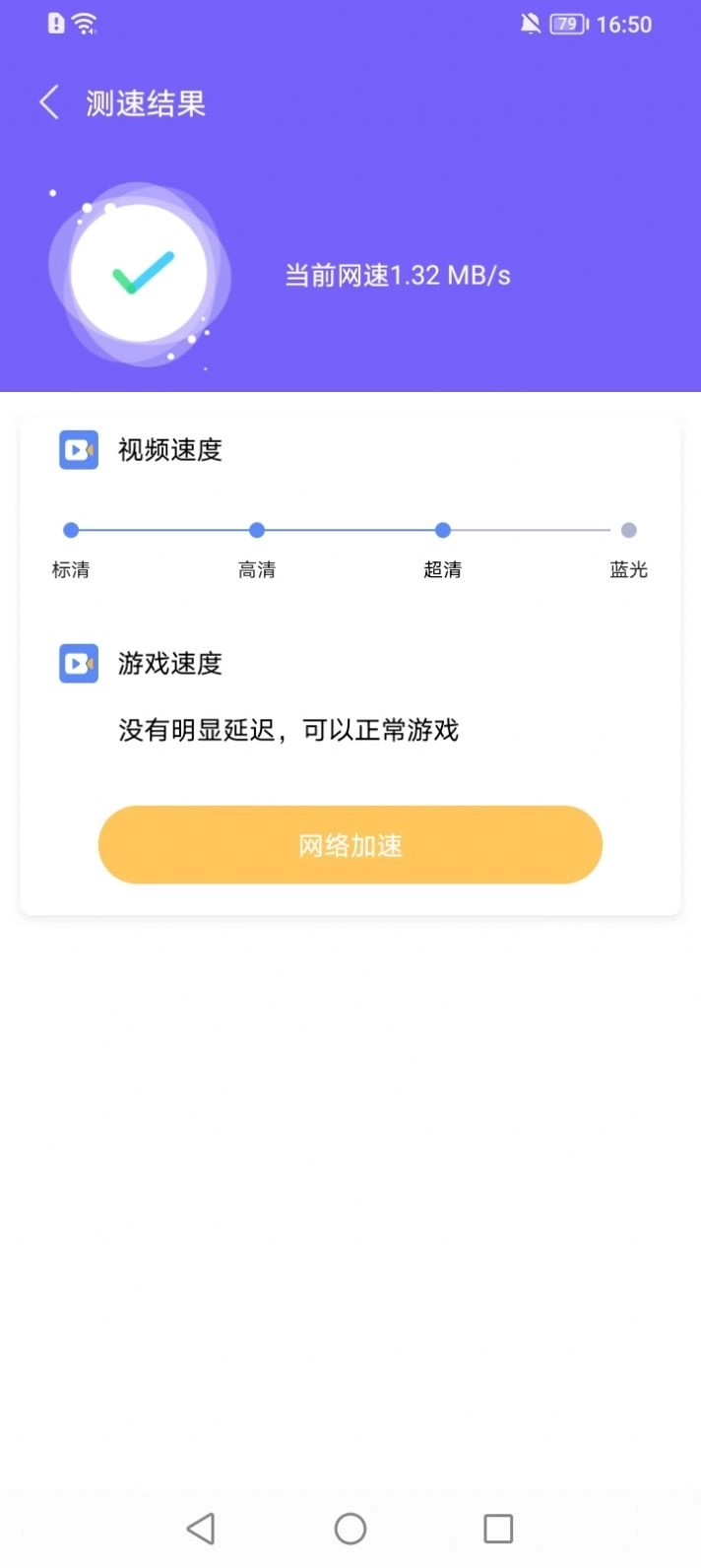Go to the home screen
The image size is (701, 1568).
coord(350,1529)
